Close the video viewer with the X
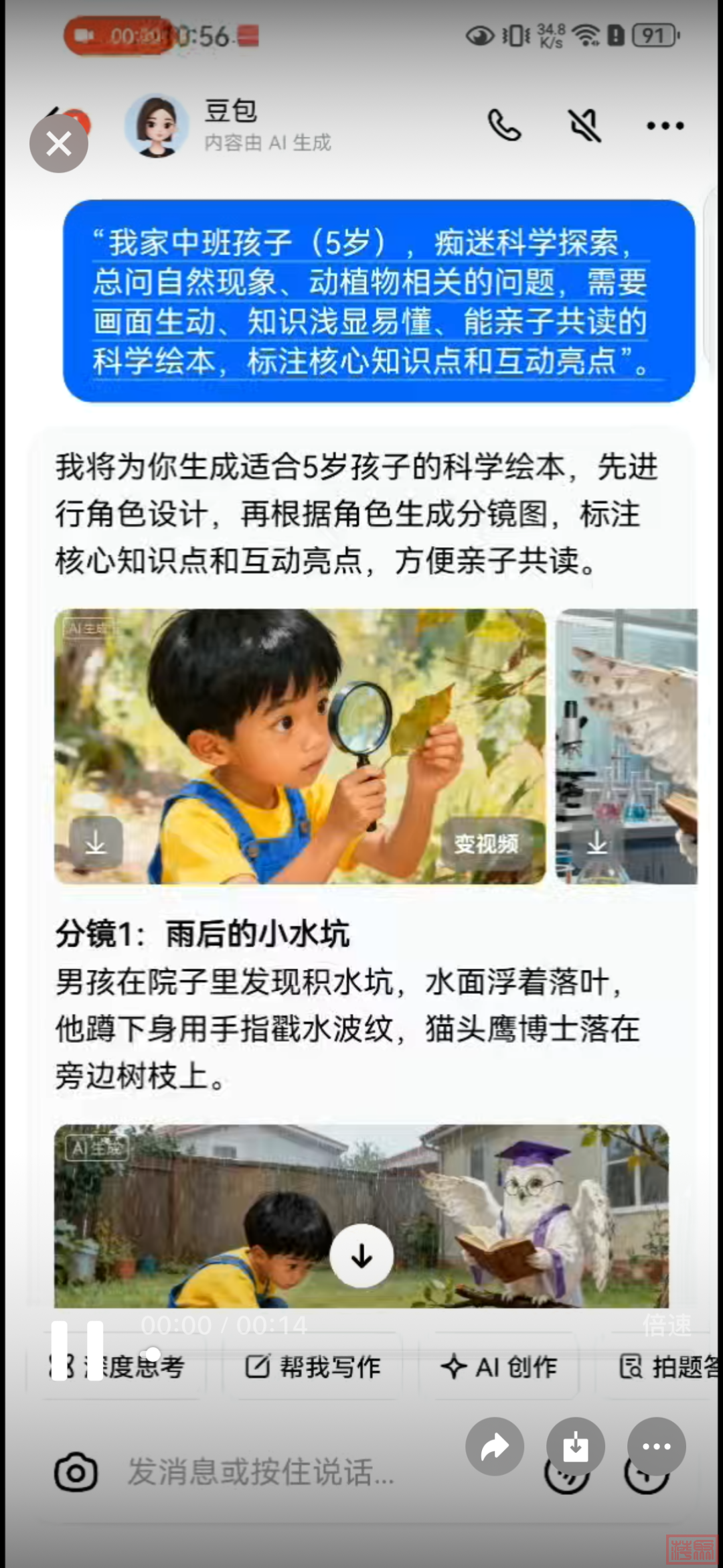 (59, 143)
